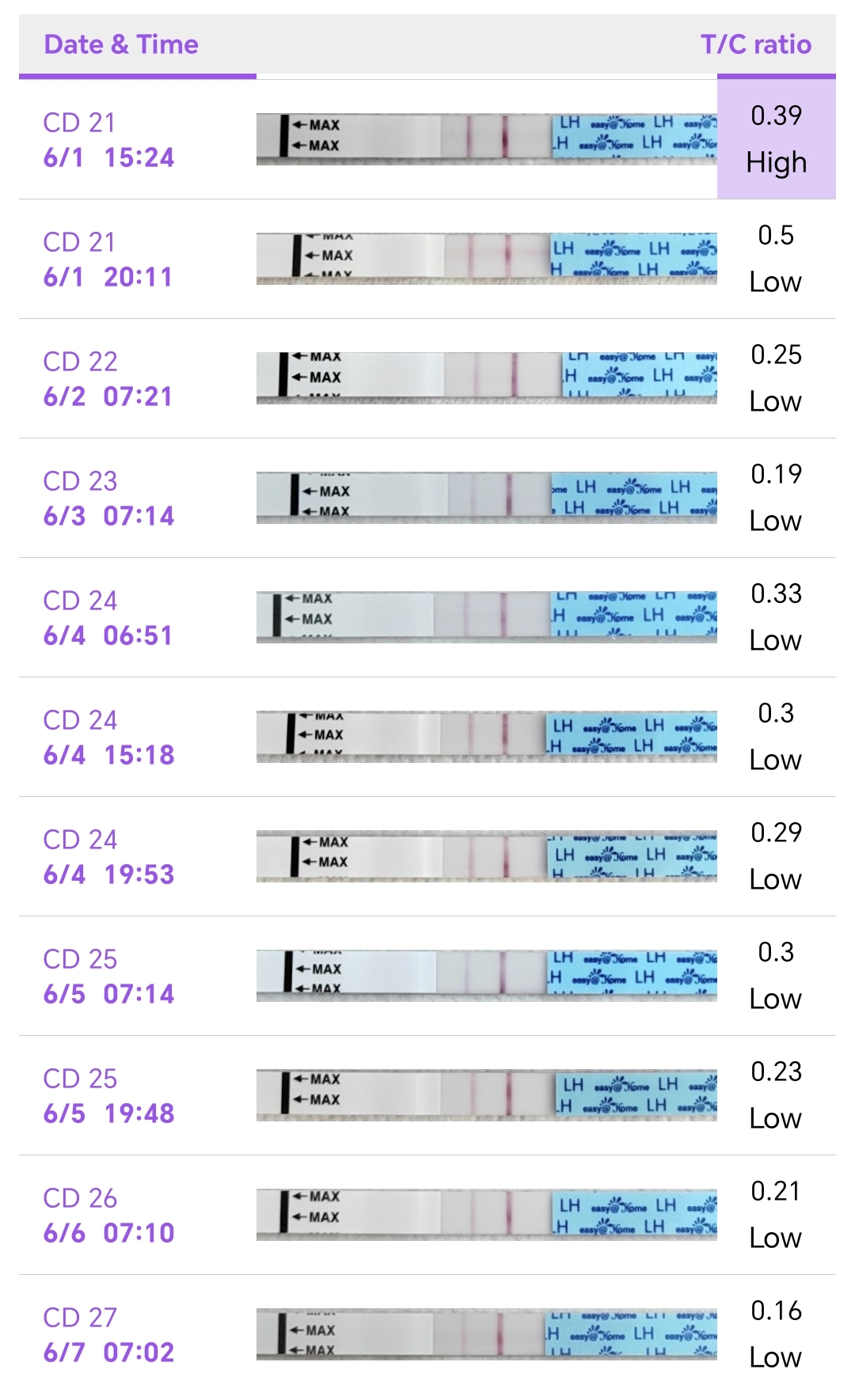The height and width of the screenshot is (1400, 855).
Task: Select the 6/5 19:48 test entry
Action: (x=427, y=1095)
